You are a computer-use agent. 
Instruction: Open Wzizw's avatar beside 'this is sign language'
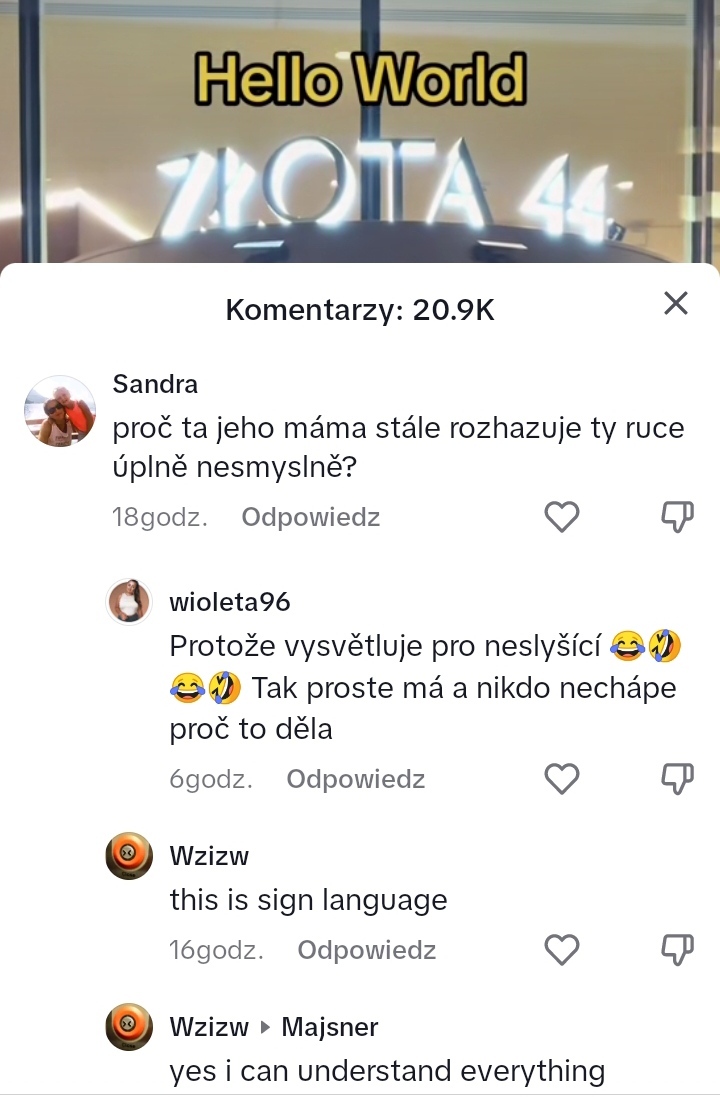point(129,856)
